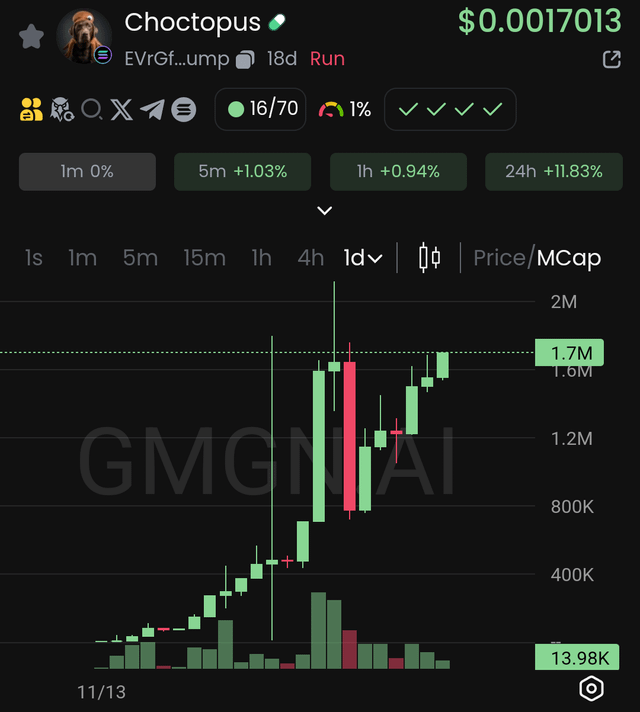Select the 1h +0.94% change chip

(398, 171)
